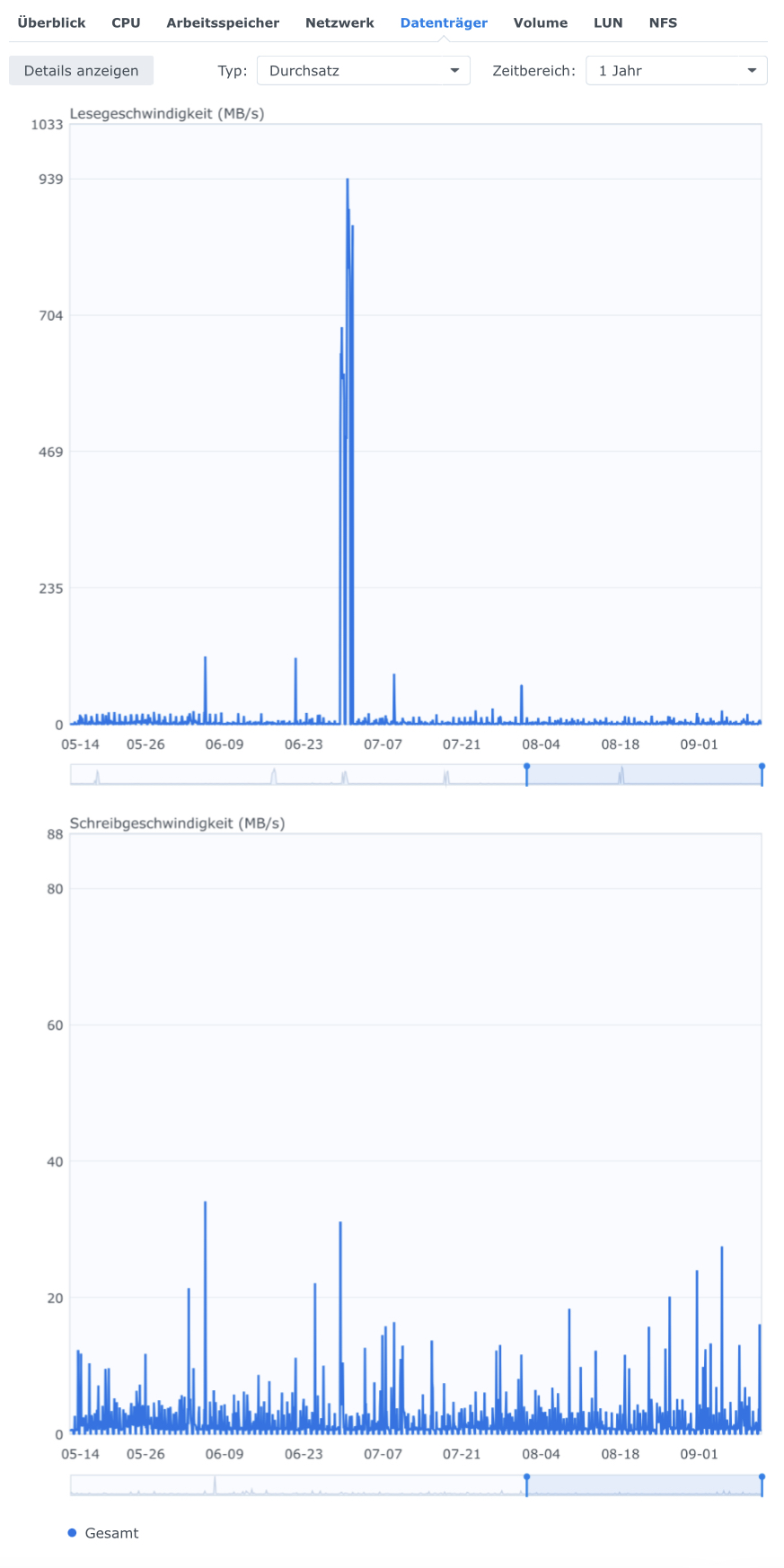784x1568 pixels.
Task: Open the Netzwerk tab
Action: [x=339, y=23]
